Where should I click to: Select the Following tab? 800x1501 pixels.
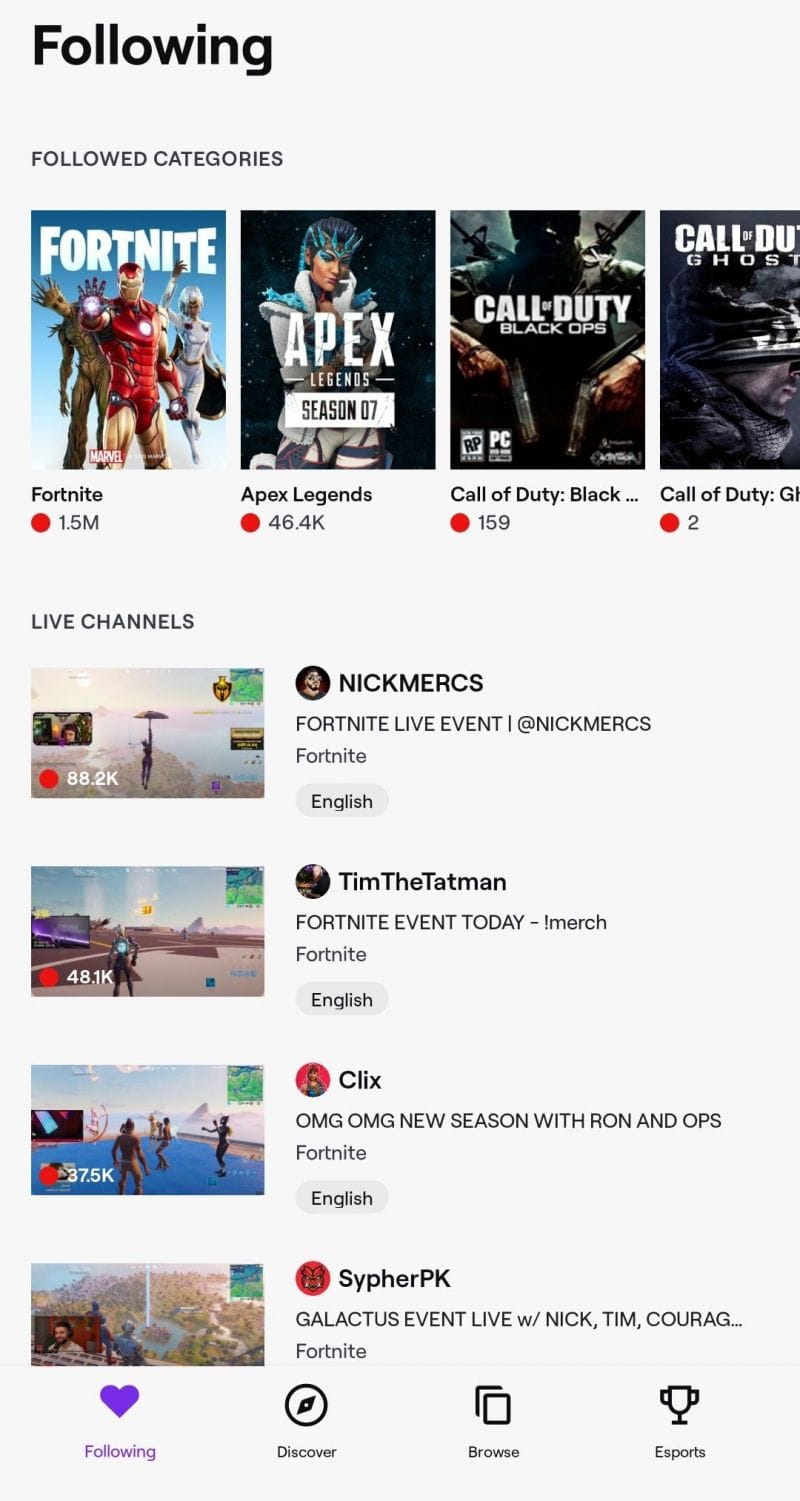point(120,1422)
